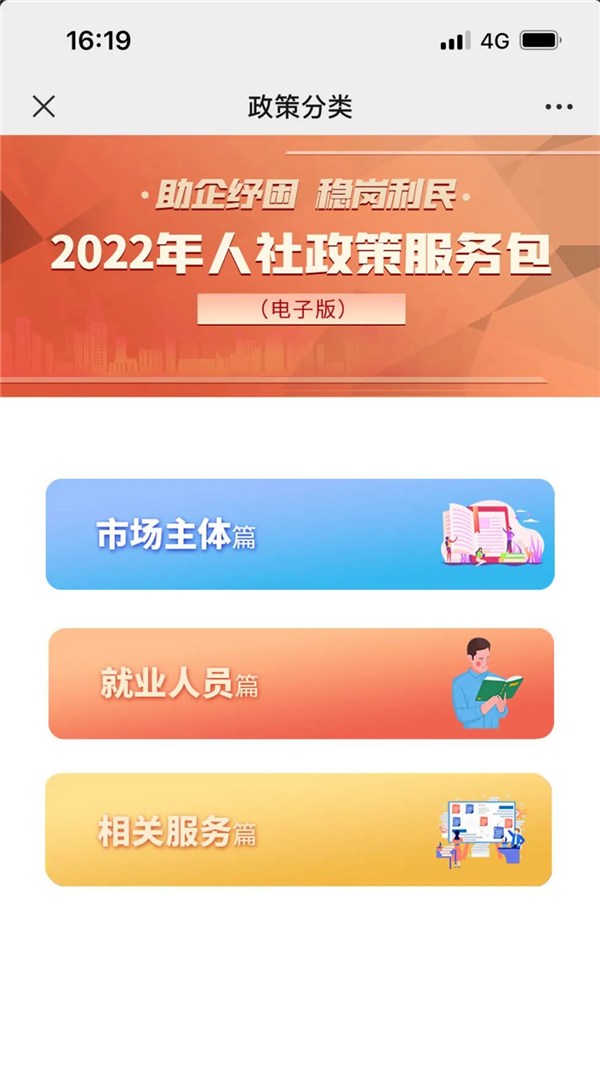This screenshot has width=600, height=1066.
Task: Open the 就业人员篇 category
Action: click(x=300, y=684)
